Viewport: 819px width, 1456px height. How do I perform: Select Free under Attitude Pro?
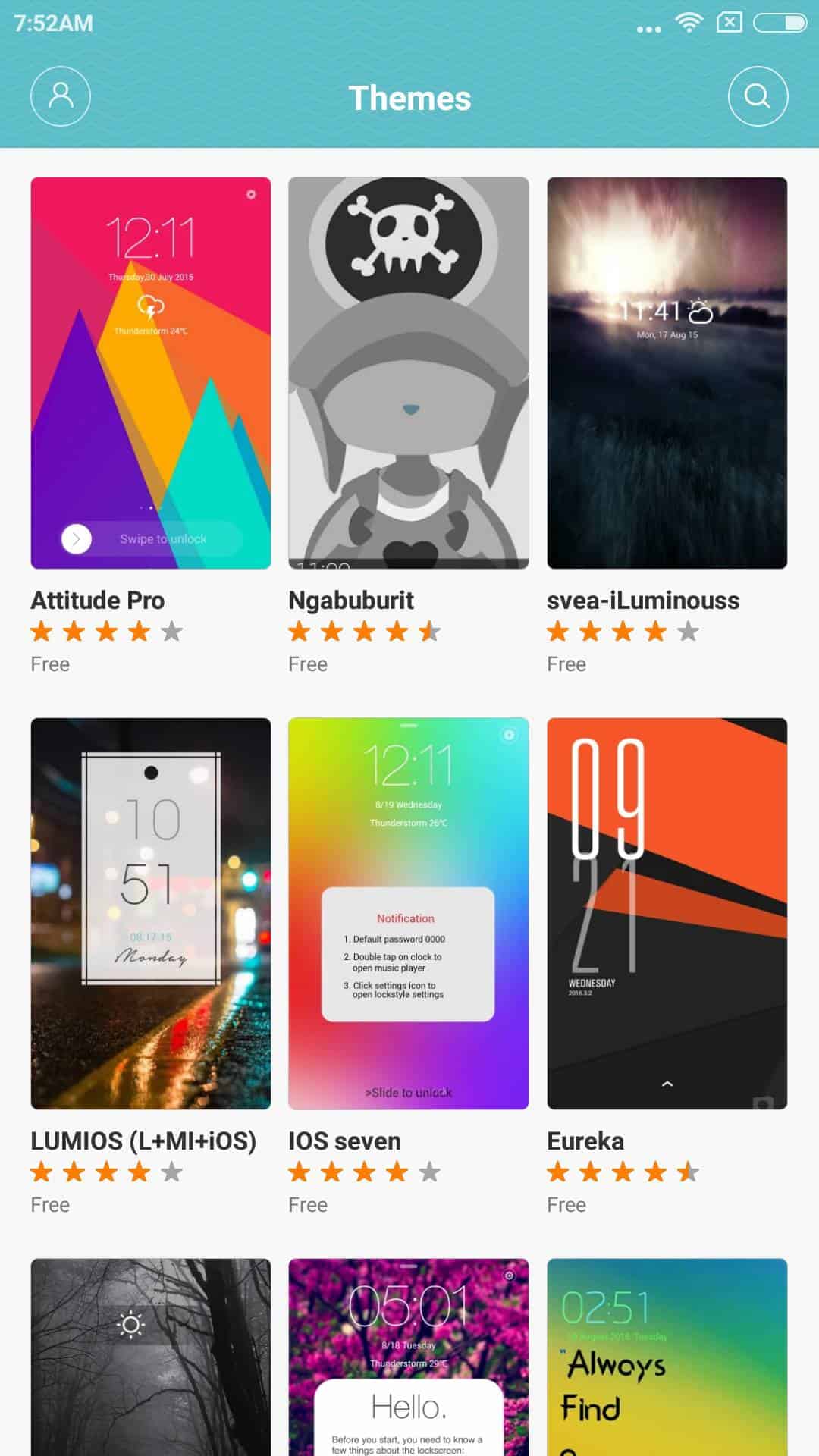[50, 664]
